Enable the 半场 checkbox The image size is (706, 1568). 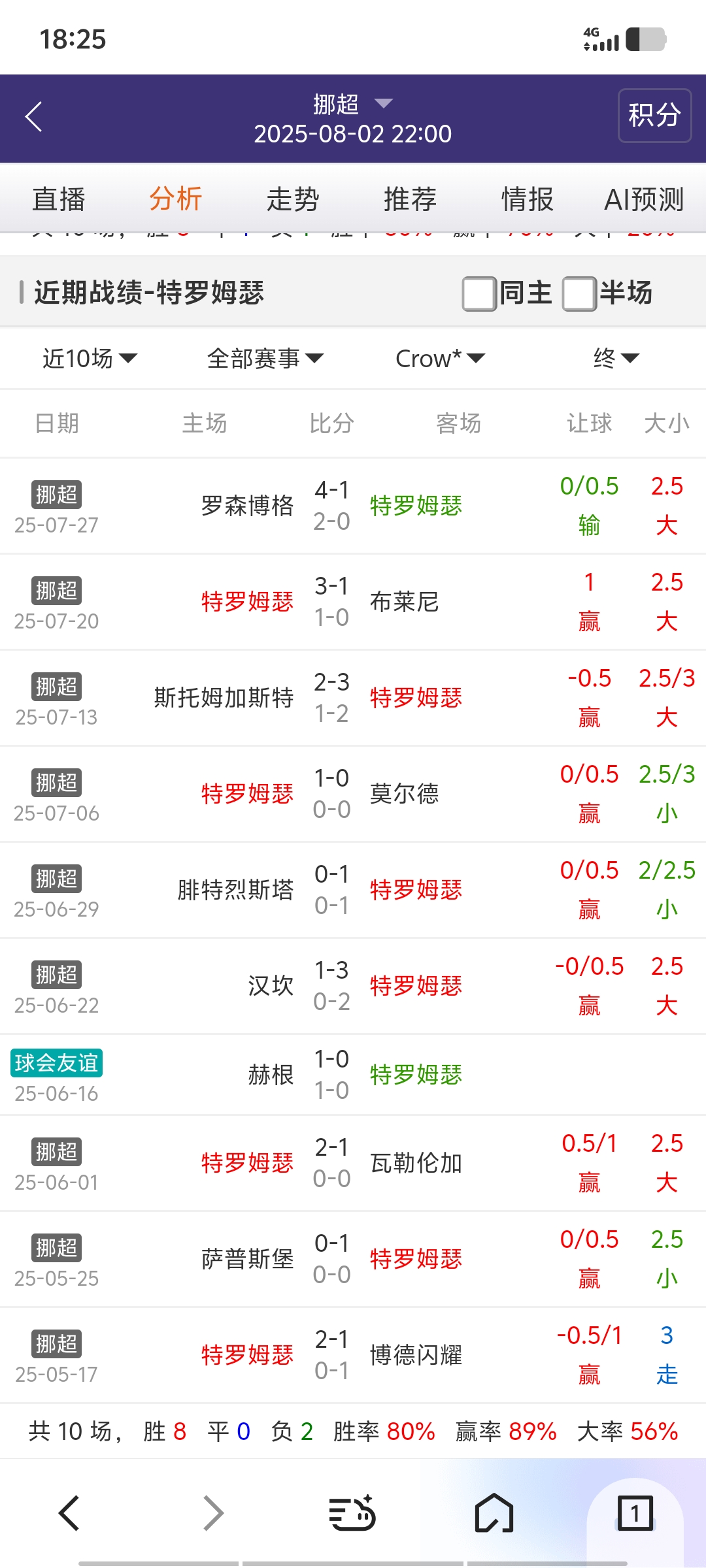[x=579, y=293]
